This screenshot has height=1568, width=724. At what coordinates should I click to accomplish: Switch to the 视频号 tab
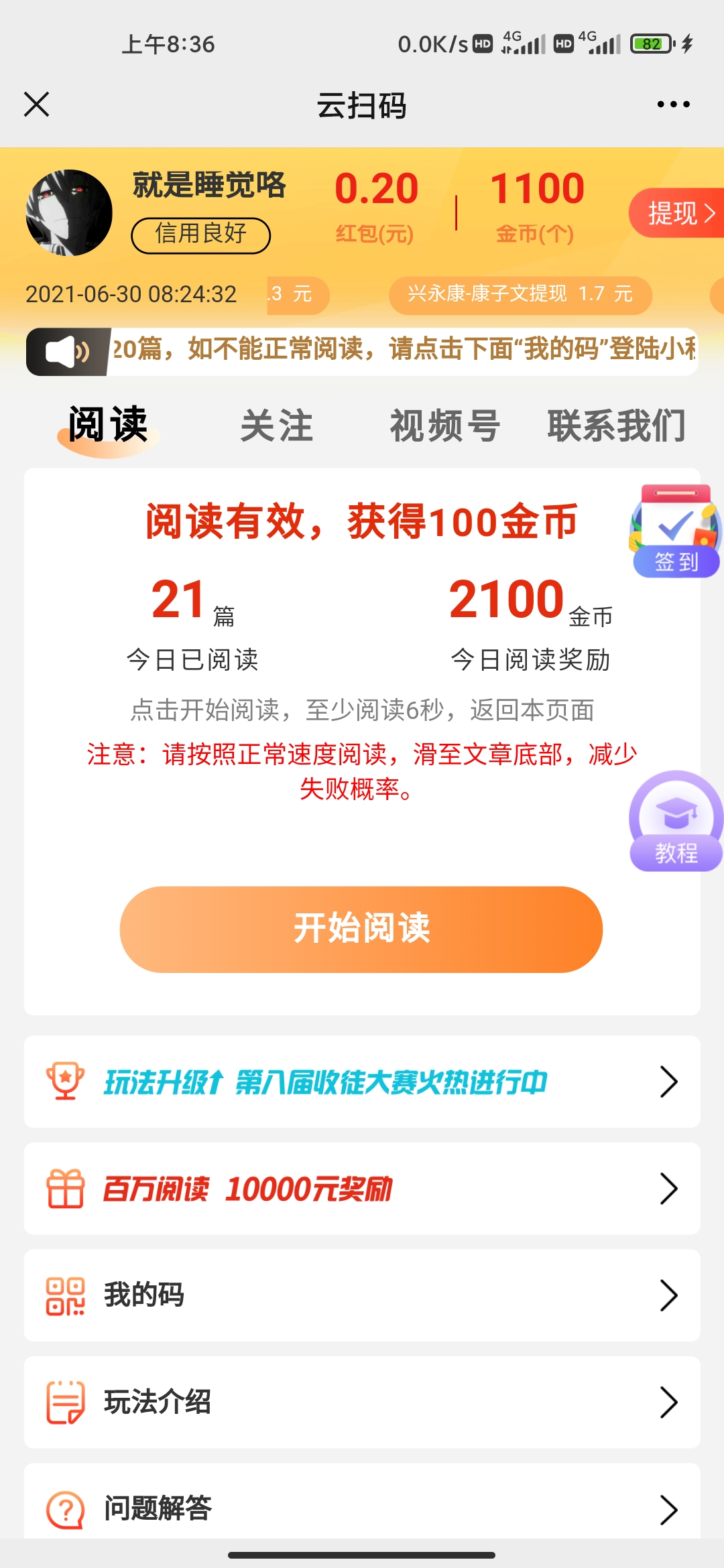445,426
